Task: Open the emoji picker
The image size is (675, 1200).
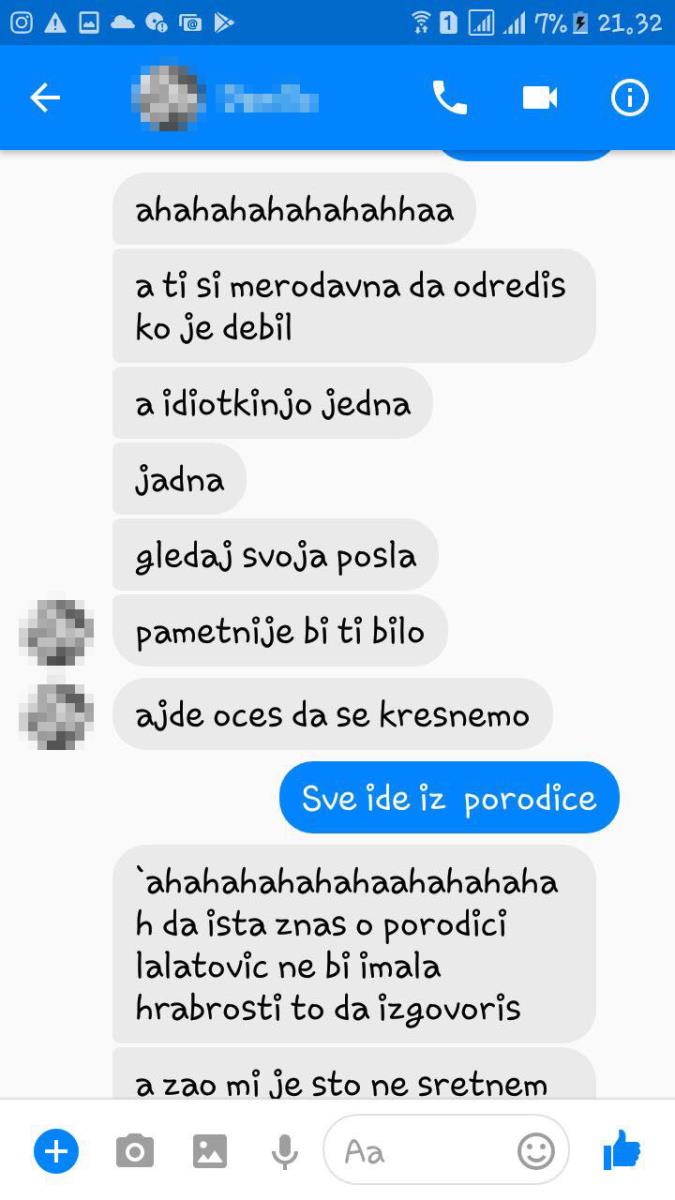Action: pos(537,1152)
